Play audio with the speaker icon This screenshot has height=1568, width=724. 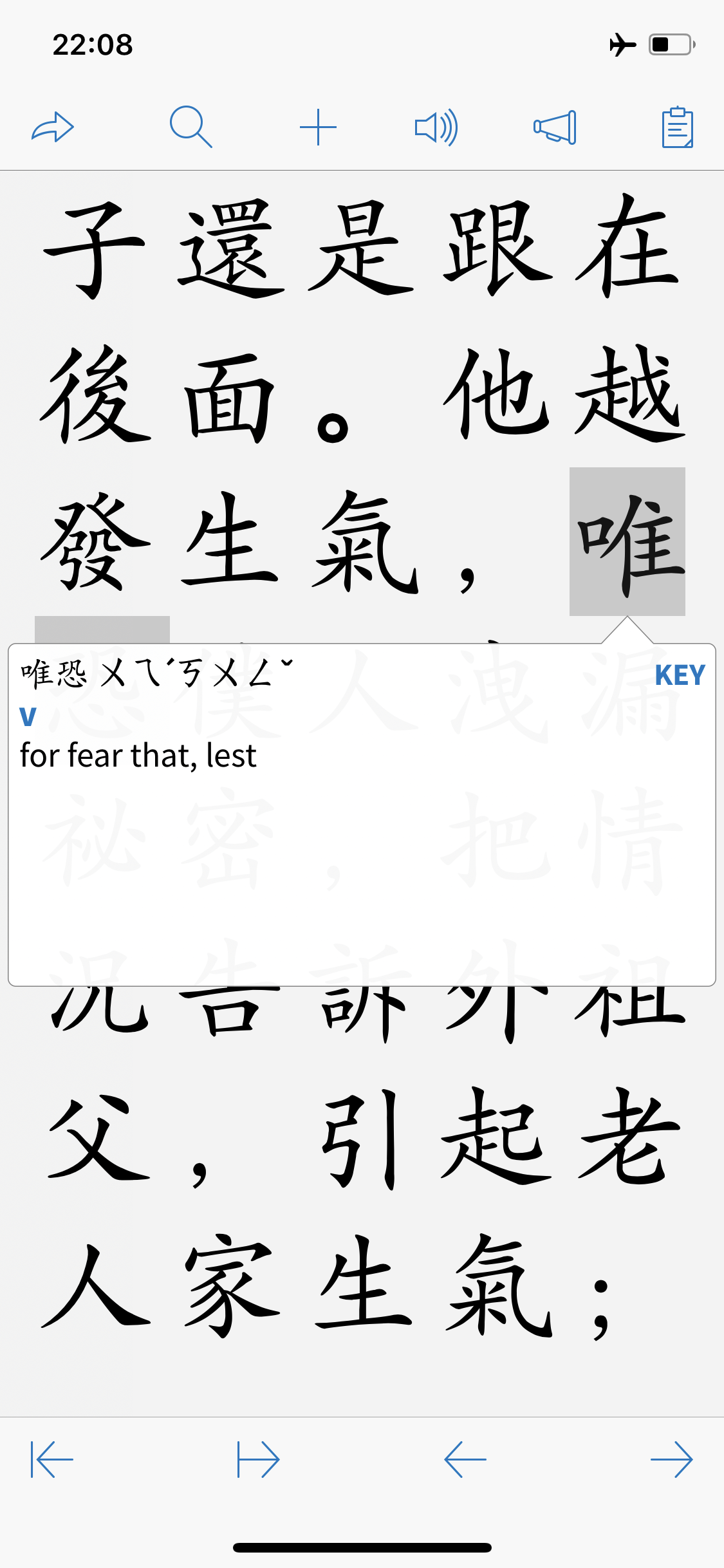click(x=436, y=127)
